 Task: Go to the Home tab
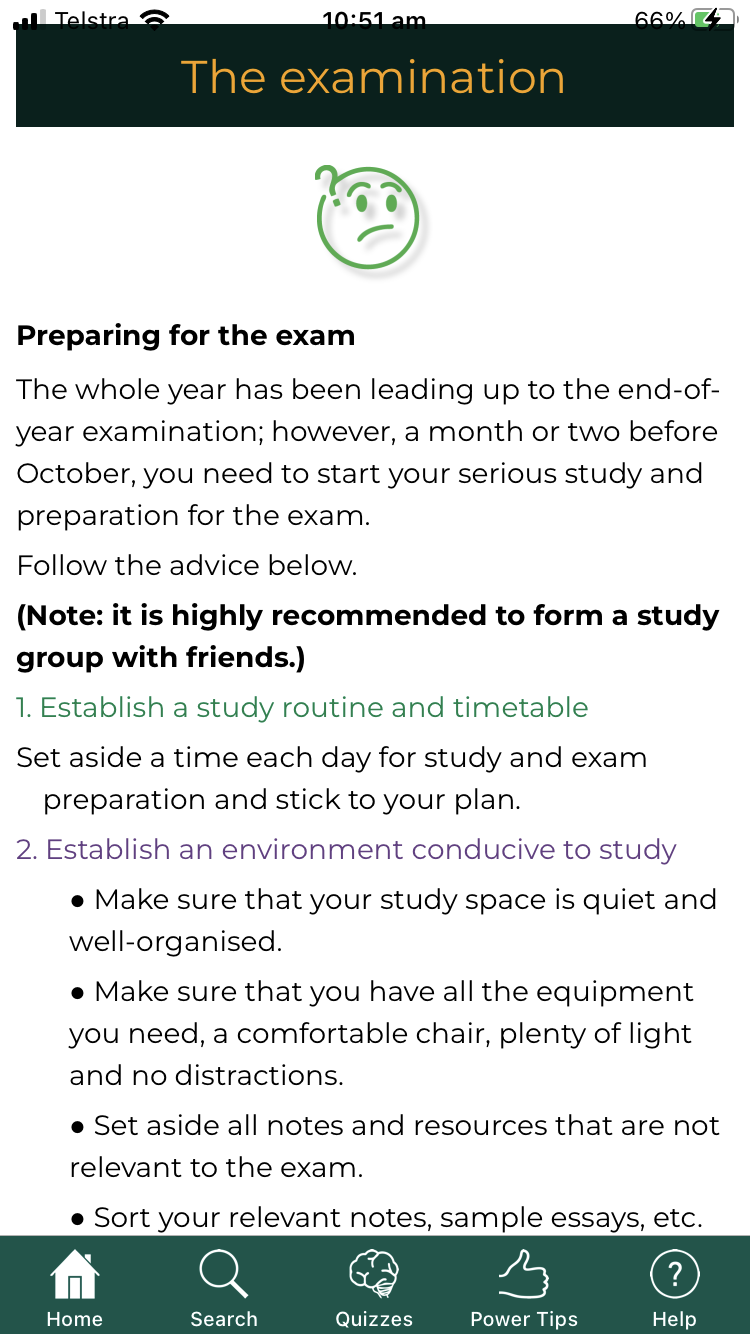point(75,1287)
